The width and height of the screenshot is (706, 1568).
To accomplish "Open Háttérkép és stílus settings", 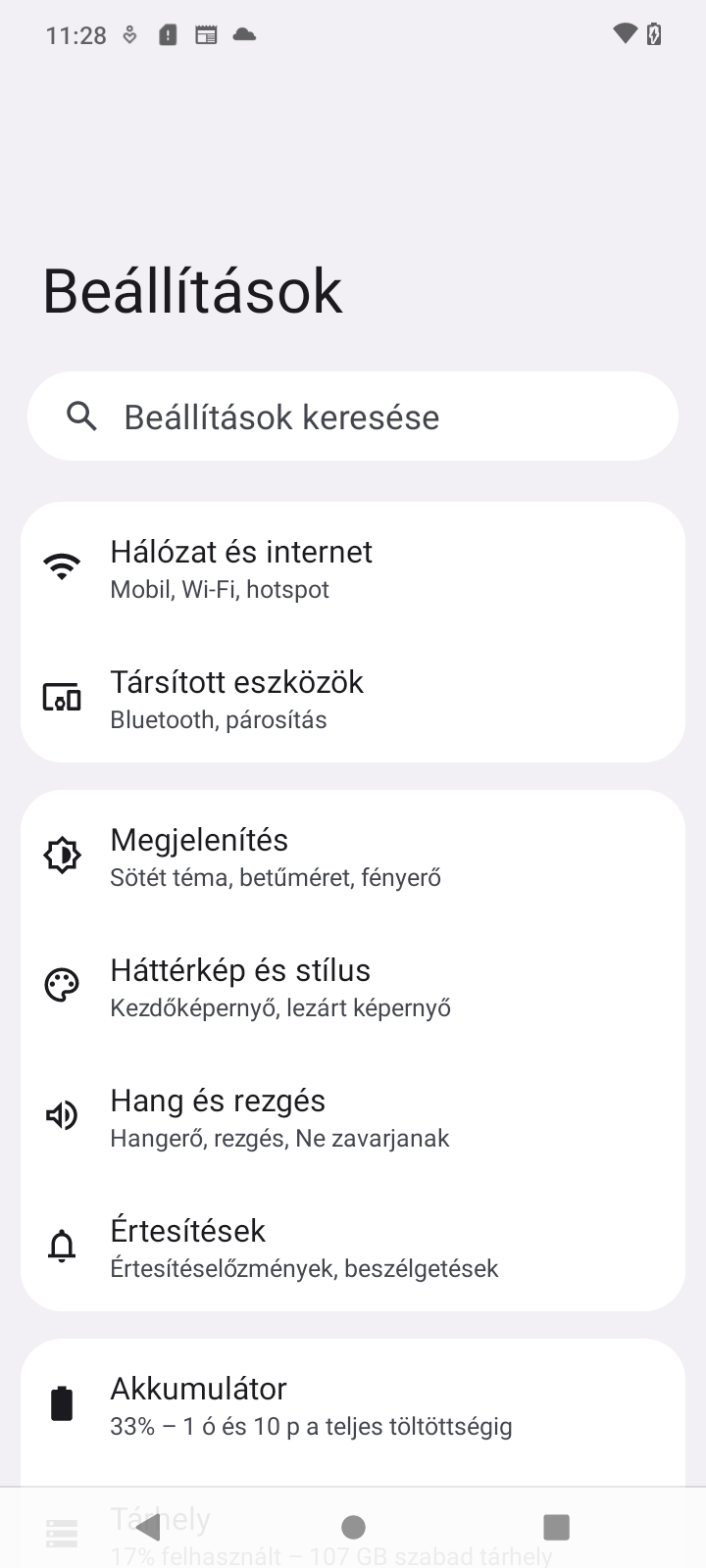I will coord(353,986).
